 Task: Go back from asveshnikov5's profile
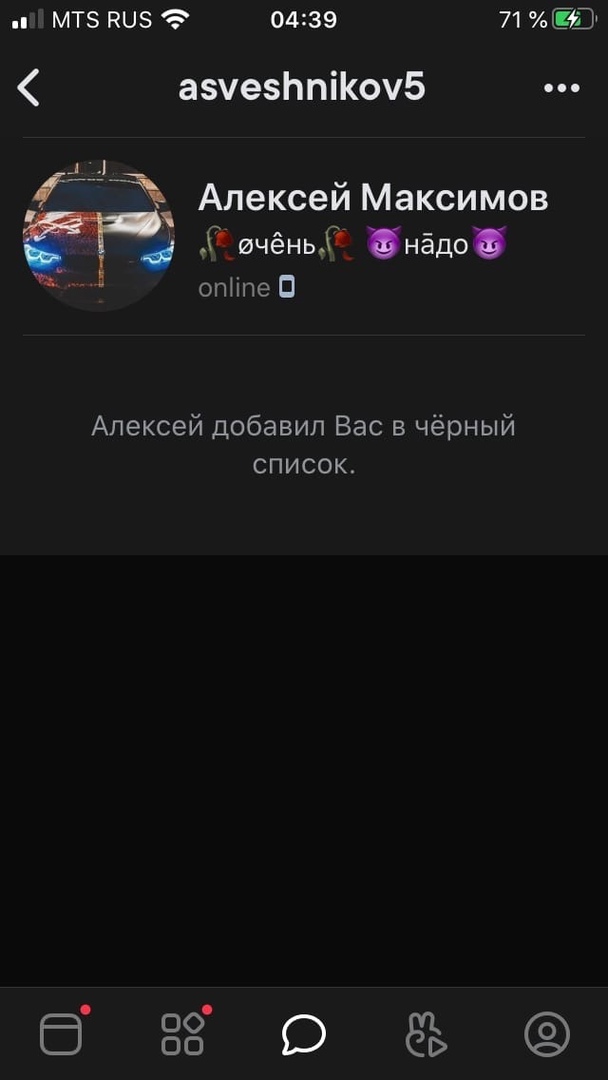coord(29,88)
